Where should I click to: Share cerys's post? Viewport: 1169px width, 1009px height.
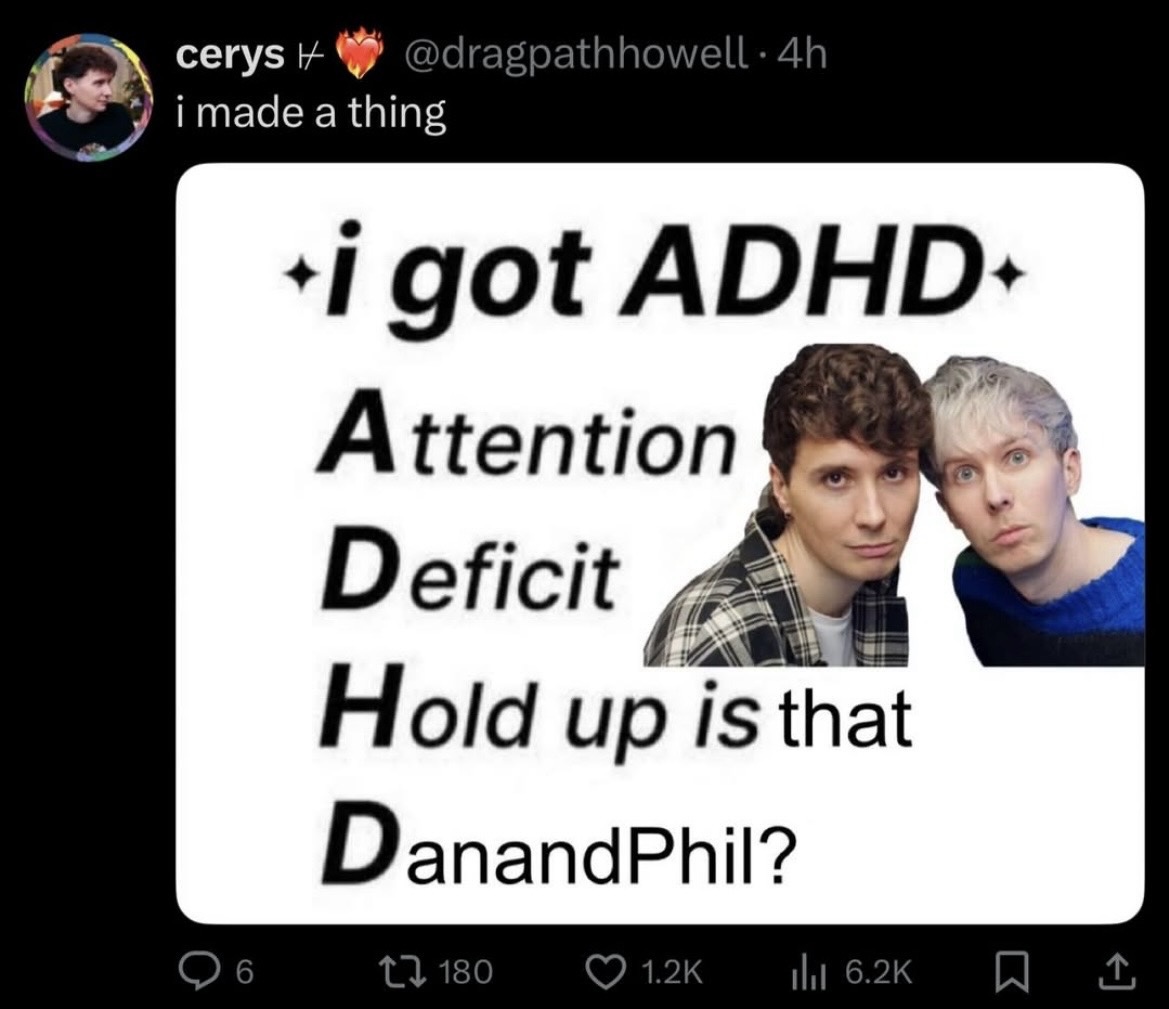point(1119,971)
